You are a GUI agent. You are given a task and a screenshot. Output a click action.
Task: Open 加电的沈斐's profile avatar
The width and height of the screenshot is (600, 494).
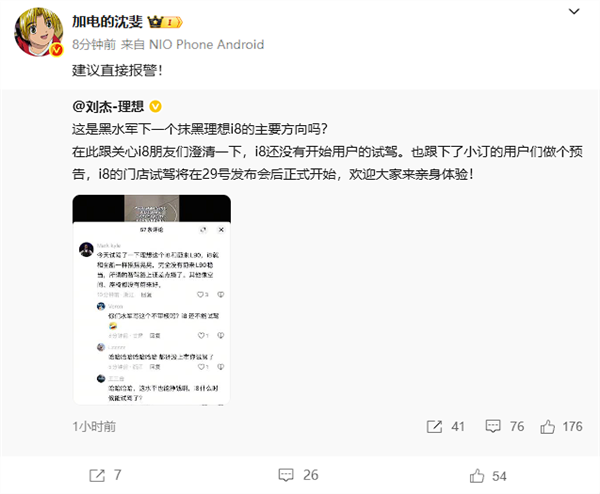(x=35, y=33)
